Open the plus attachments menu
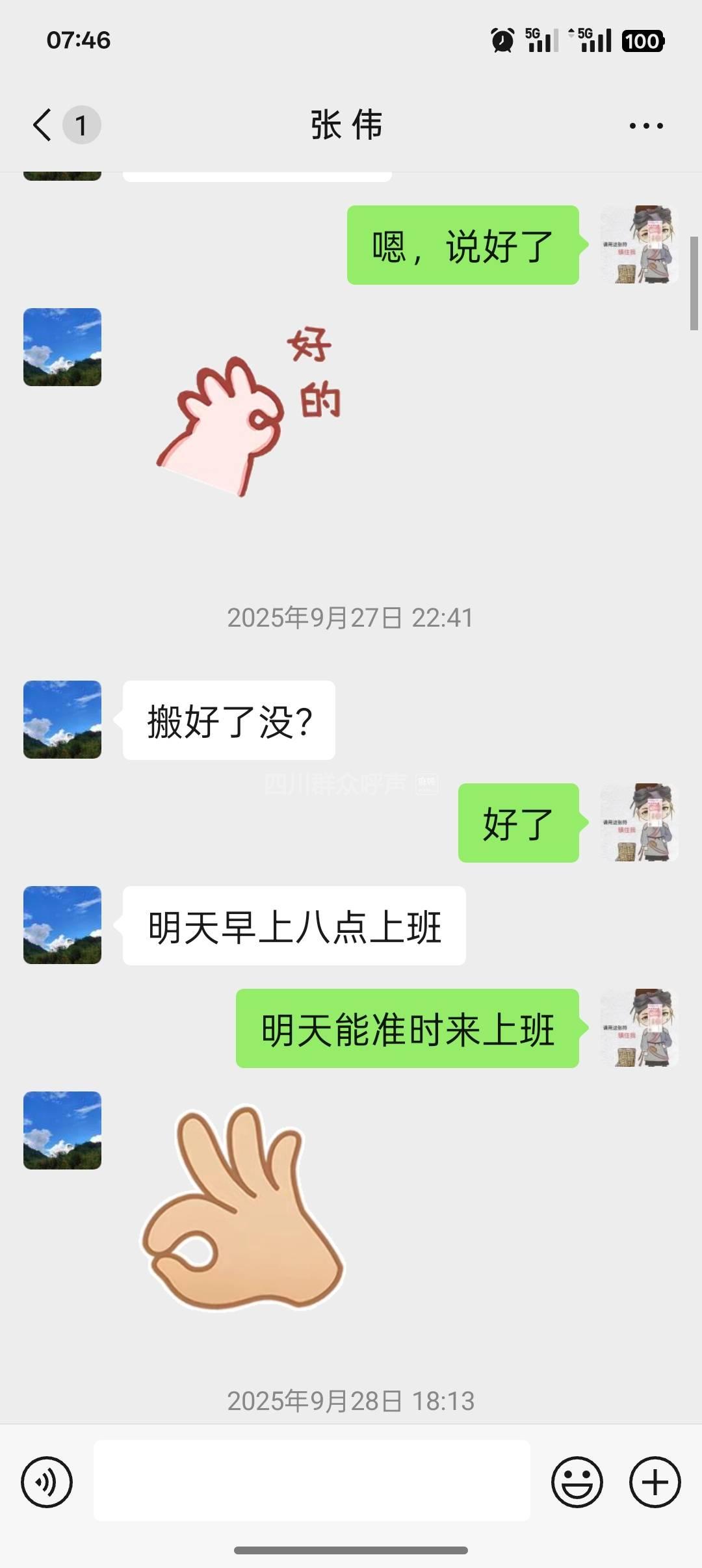This screenshot has width=702, height=1568. pyautogui.click(x=655, y=1482)
